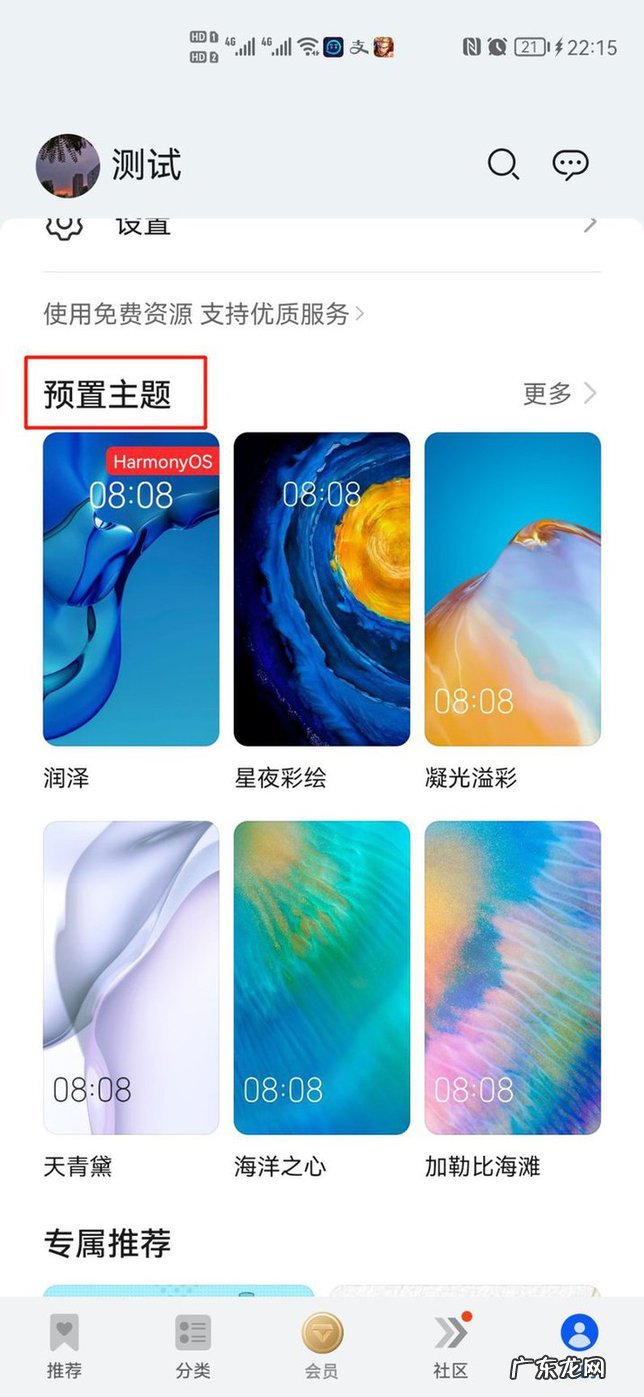Image resolution: width=644 pixels, height=1397 pixels.
Task: Select the 凝光溢彩 theme
Action: click(x=513, y=589)
